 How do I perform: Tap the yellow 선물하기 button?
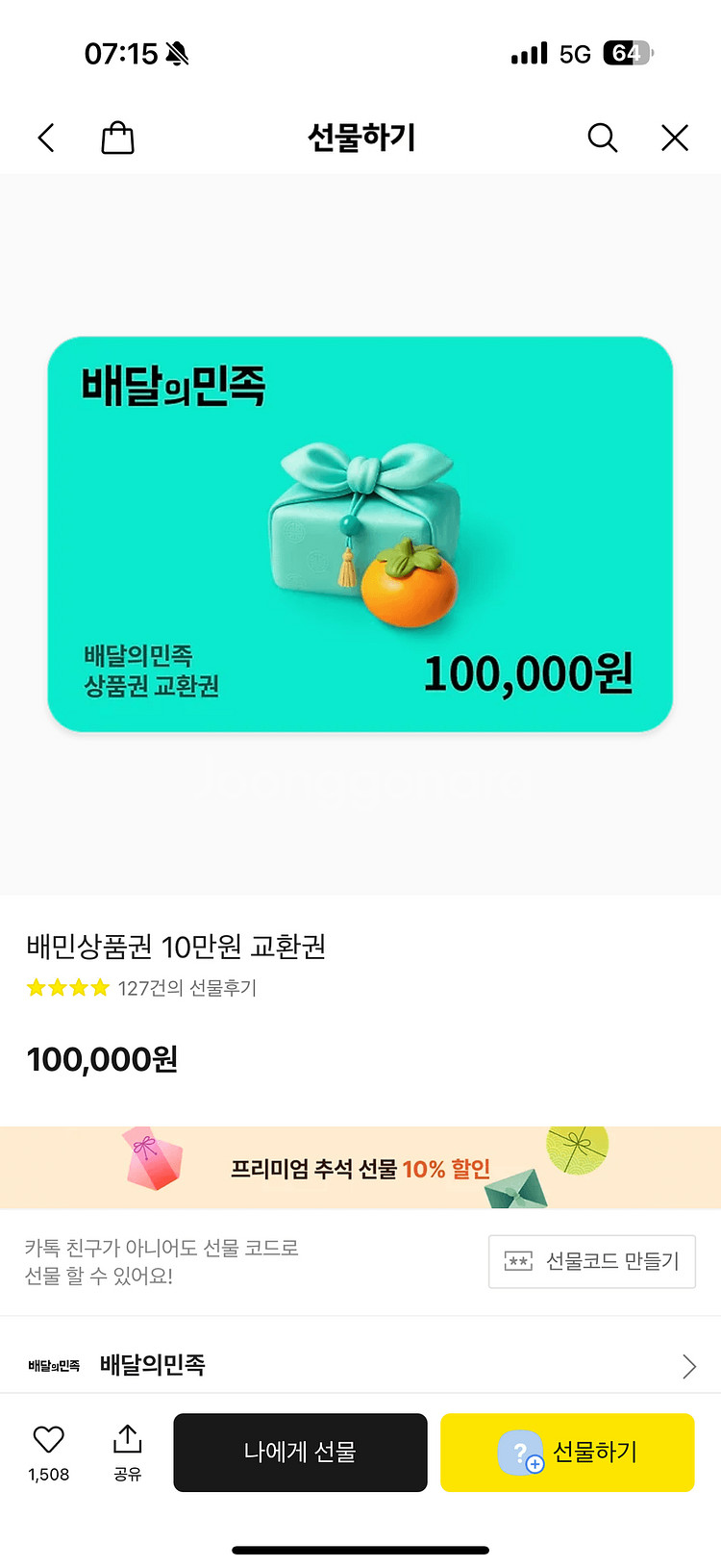click(x=567, y=1452)
